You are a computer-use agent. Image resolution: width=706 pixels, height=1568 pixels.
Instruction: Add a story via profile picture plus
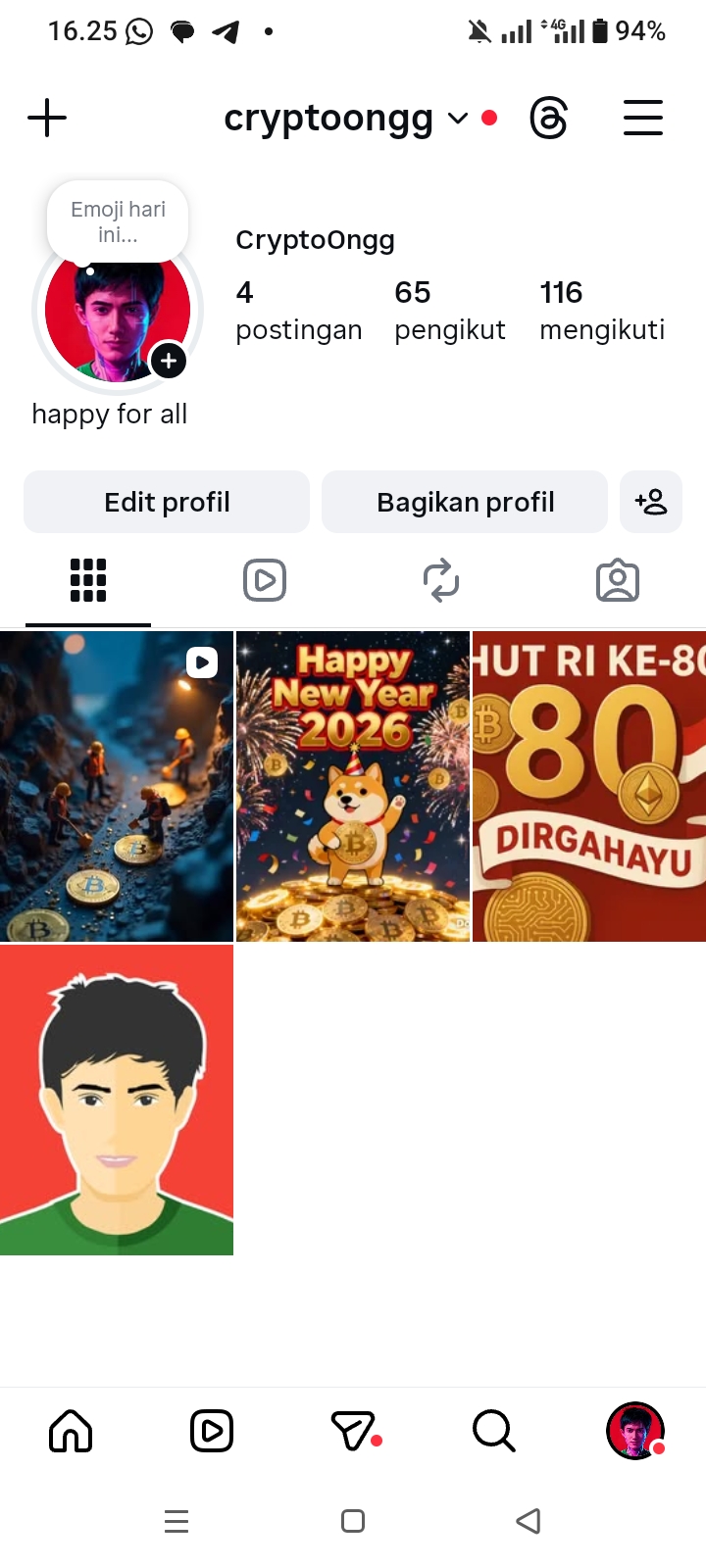coord(169,361)
